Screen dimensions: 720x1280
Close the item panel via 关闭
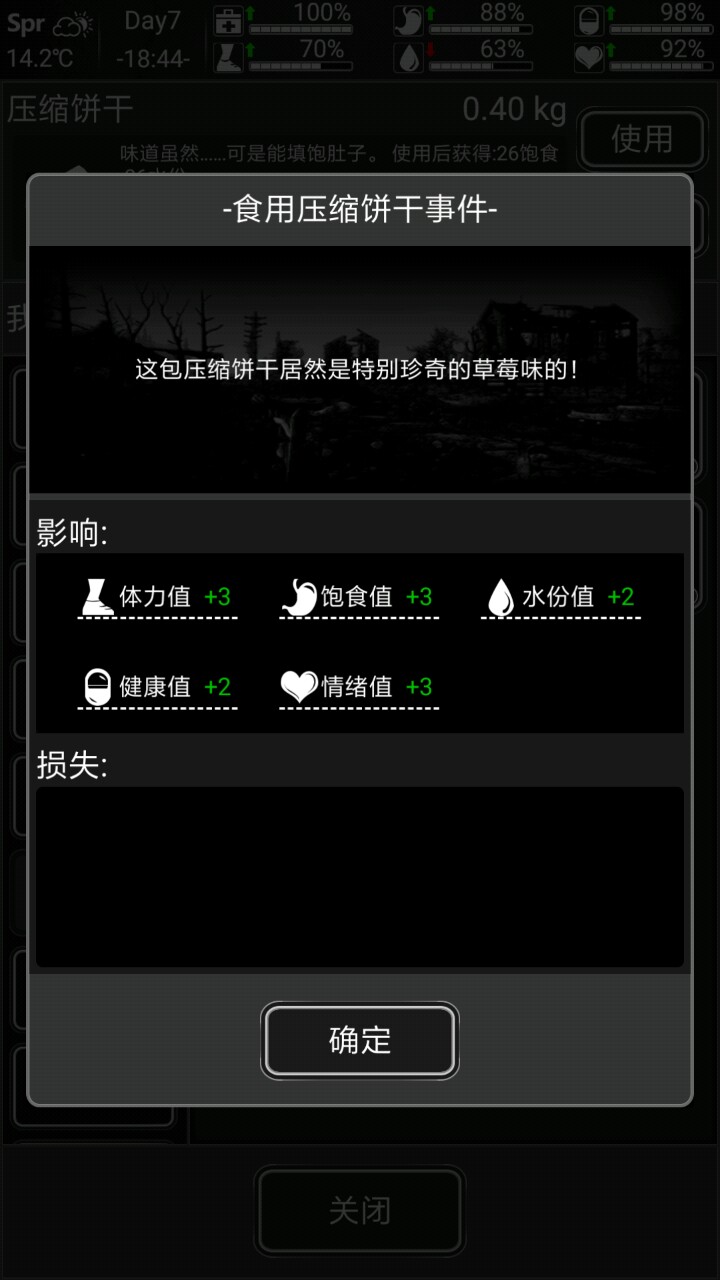pos(360,1211)
